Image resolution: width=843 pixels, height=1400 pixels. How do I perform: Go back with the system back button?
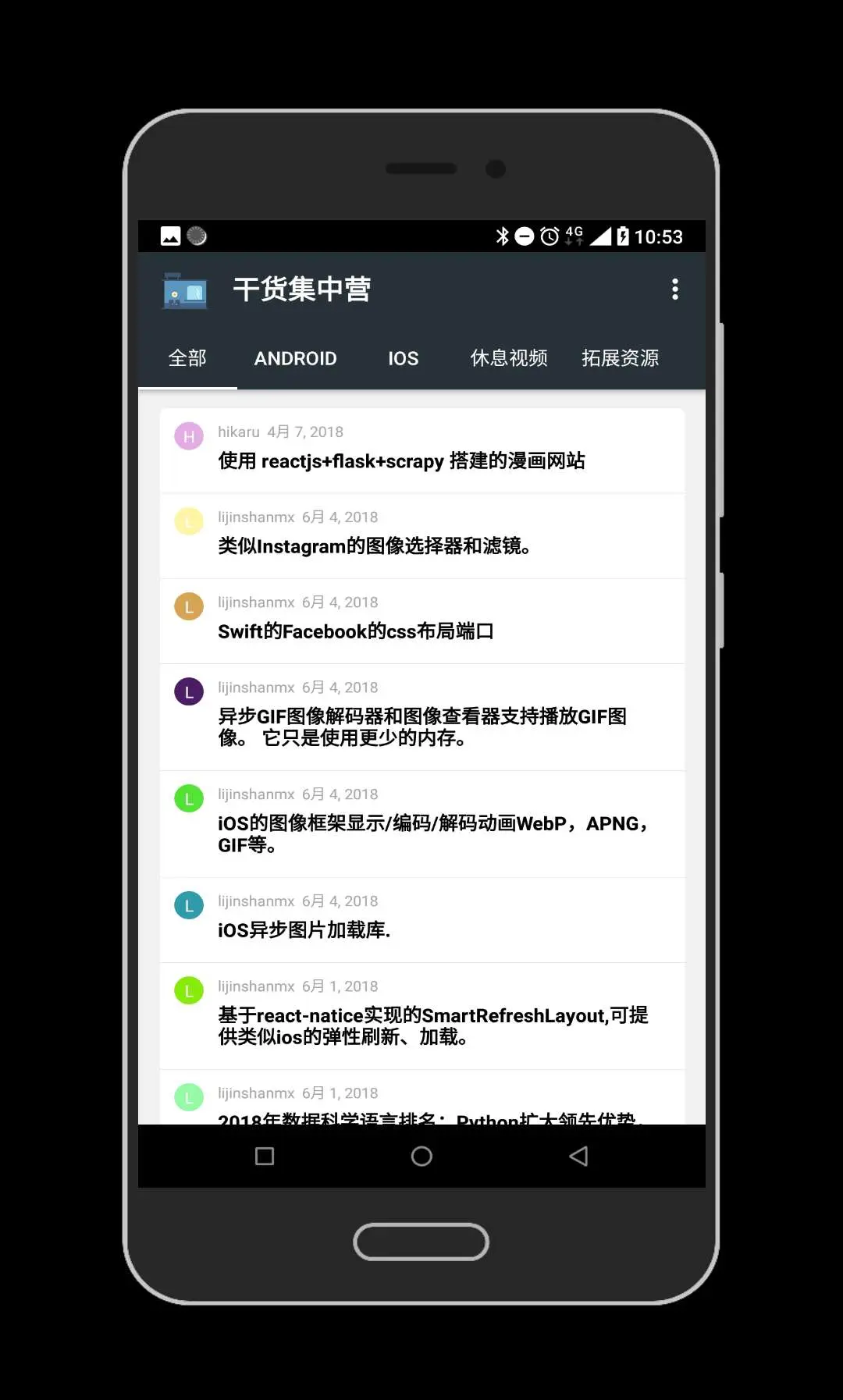pyautogui.click(x=578, y=1156)
